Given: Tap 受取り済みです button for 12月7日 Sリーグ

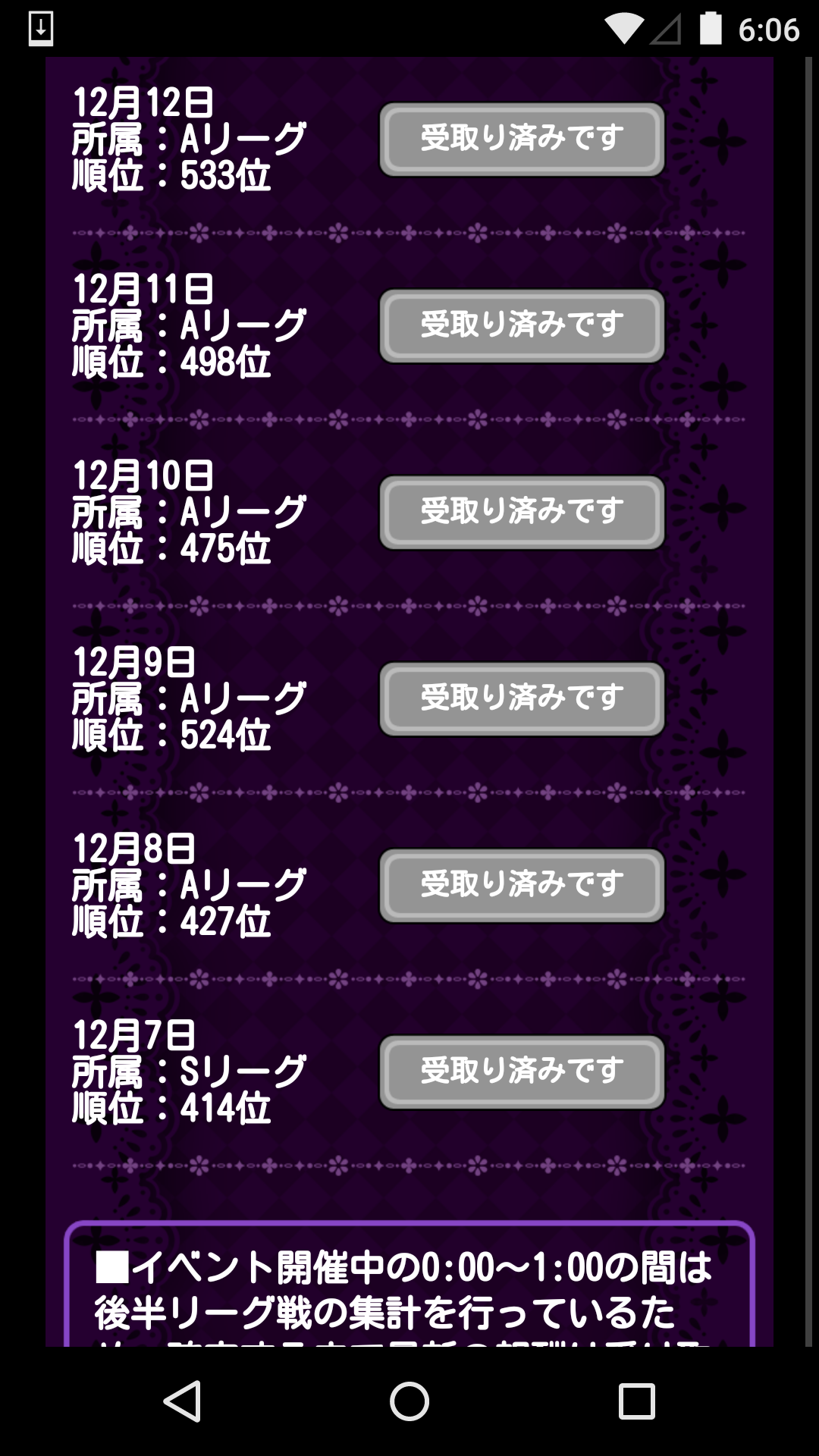Looking at the screenshot, I should coord(522,1072).
